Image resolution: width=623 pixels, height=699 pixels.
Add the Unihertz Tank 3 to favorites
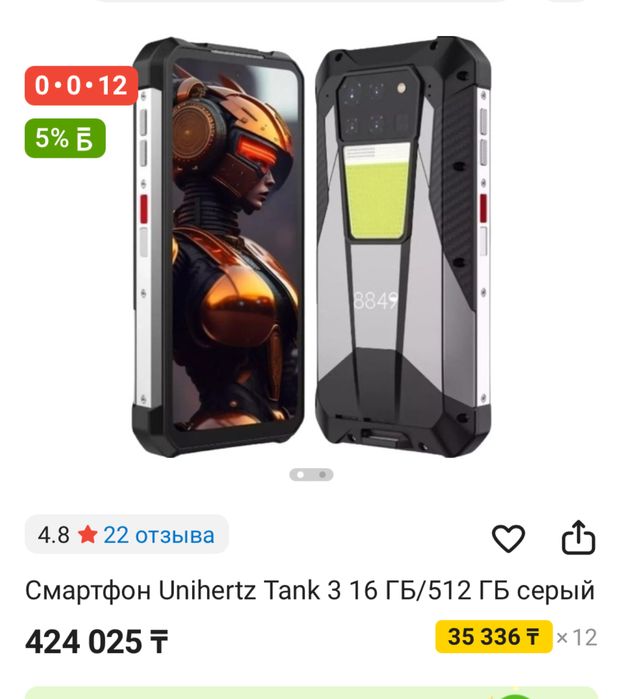(509, 539)
